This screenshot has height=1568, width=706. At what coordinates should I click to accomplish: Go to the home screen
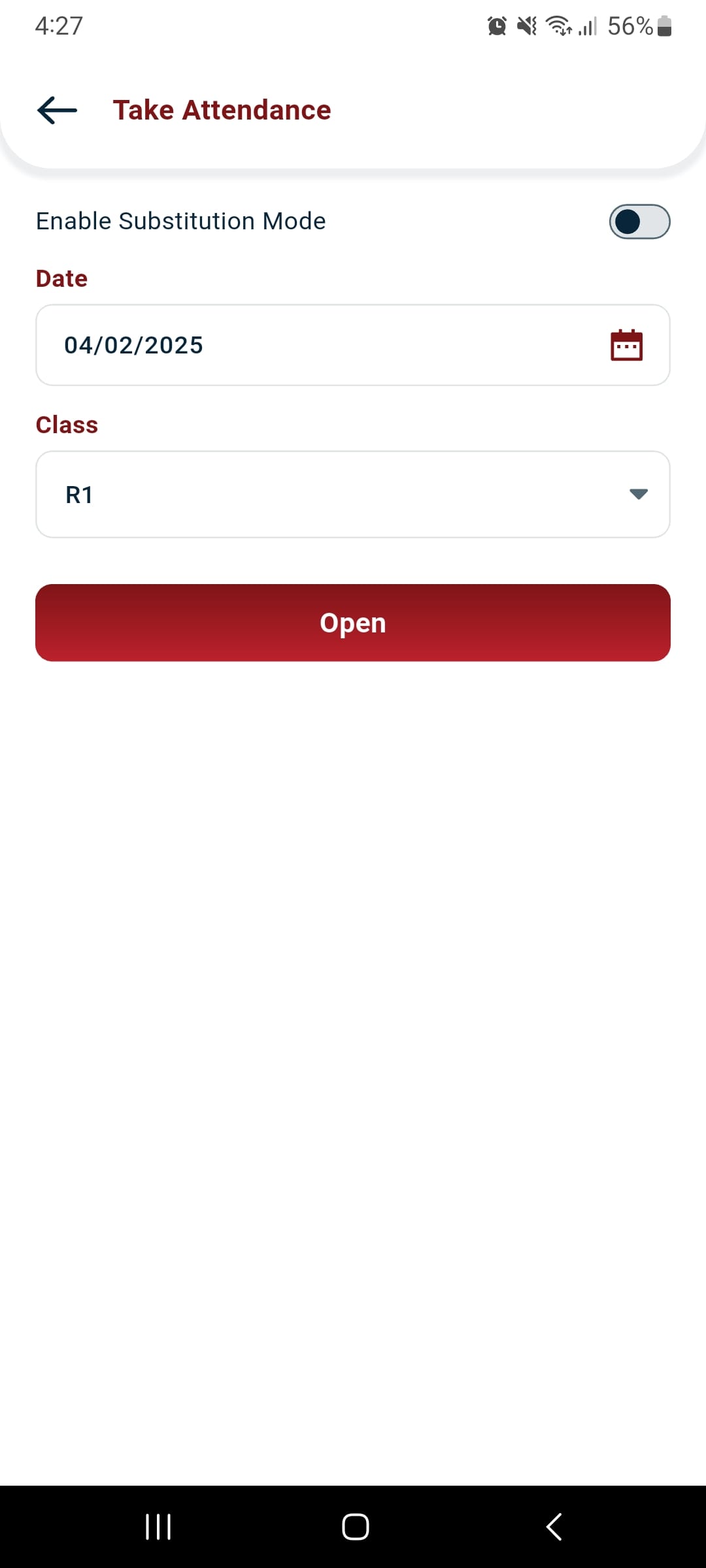click(x=355, y=1527)
